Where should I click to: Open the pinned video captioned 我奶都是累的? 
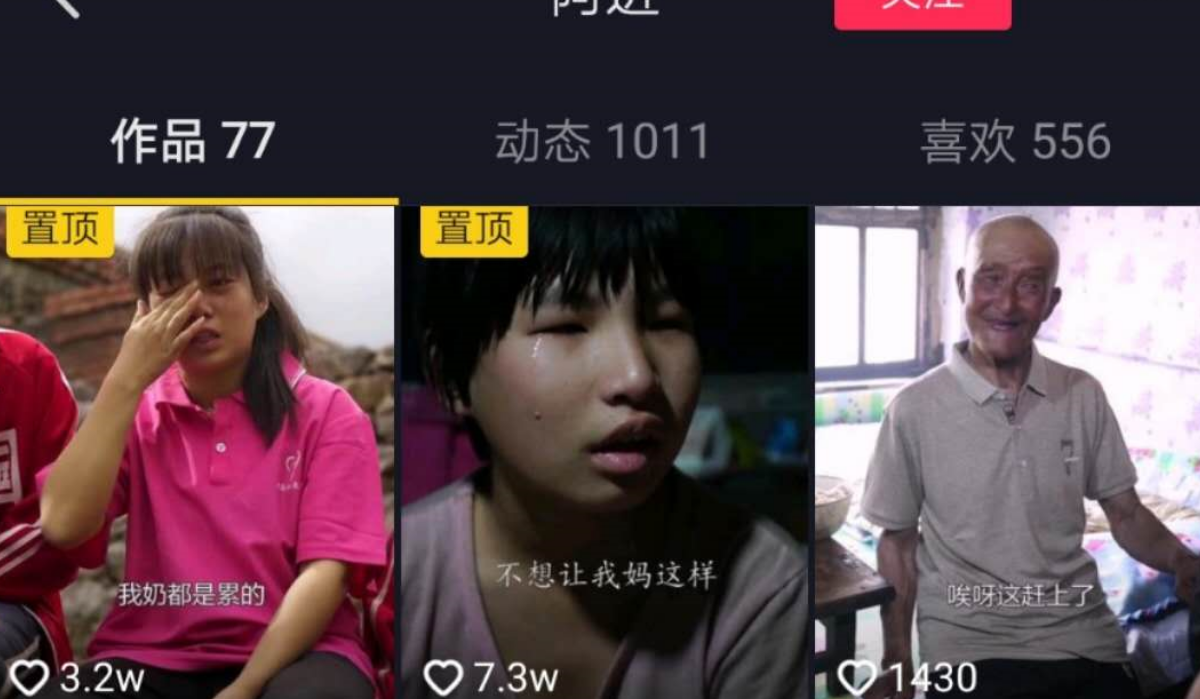(x=197, y=450)
